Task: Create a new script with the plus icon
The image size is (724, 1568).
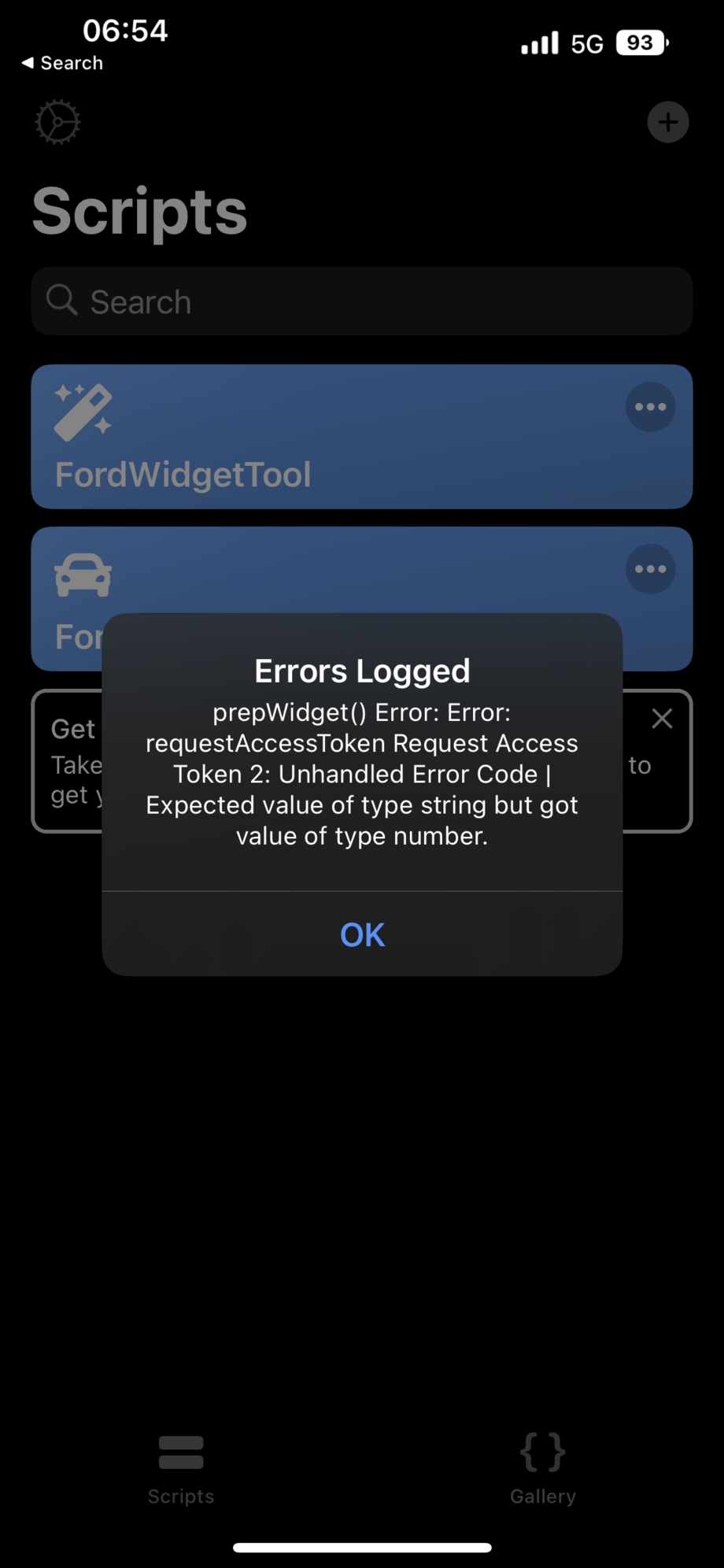Action: tap(667, 122)
